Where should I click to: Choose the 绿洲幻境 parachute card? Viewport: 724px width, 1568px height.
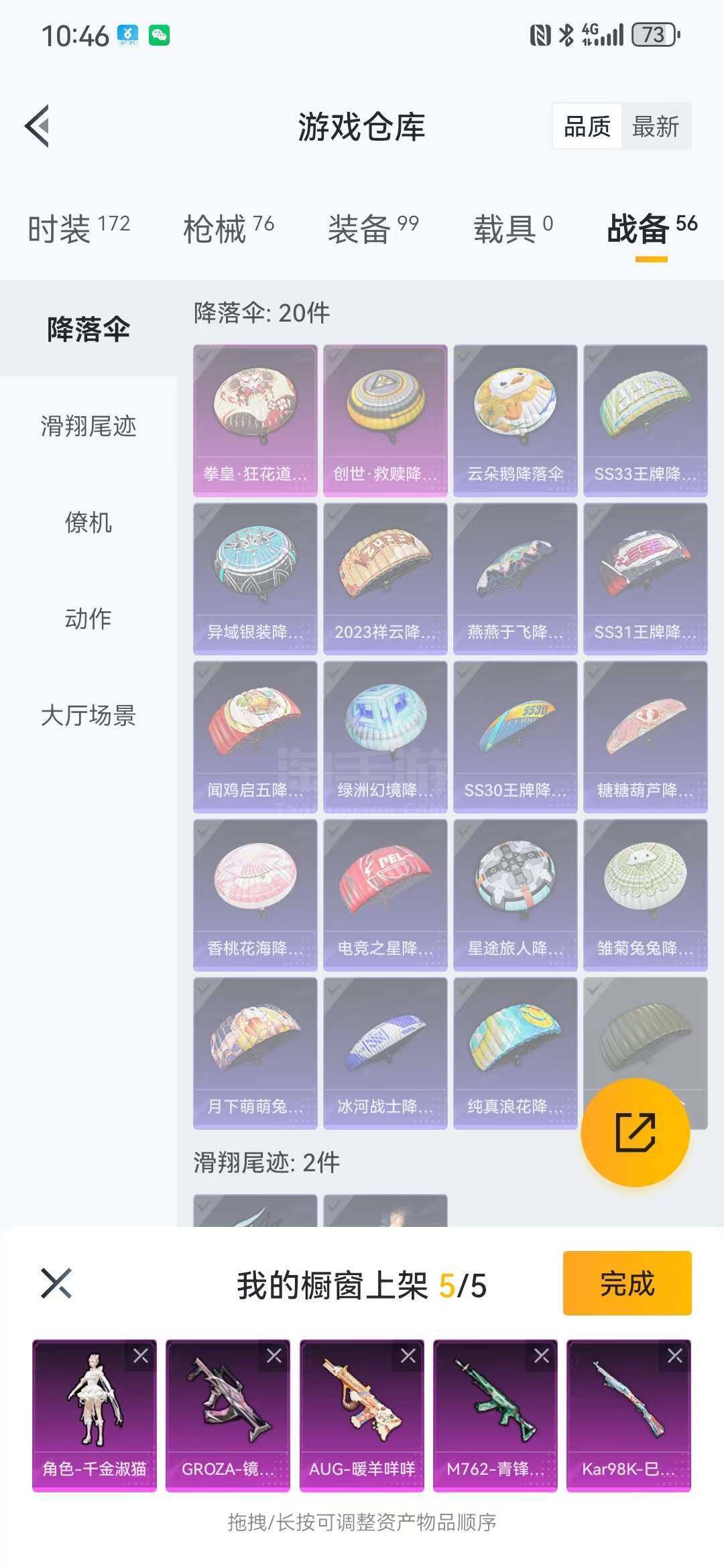[385, 736]
